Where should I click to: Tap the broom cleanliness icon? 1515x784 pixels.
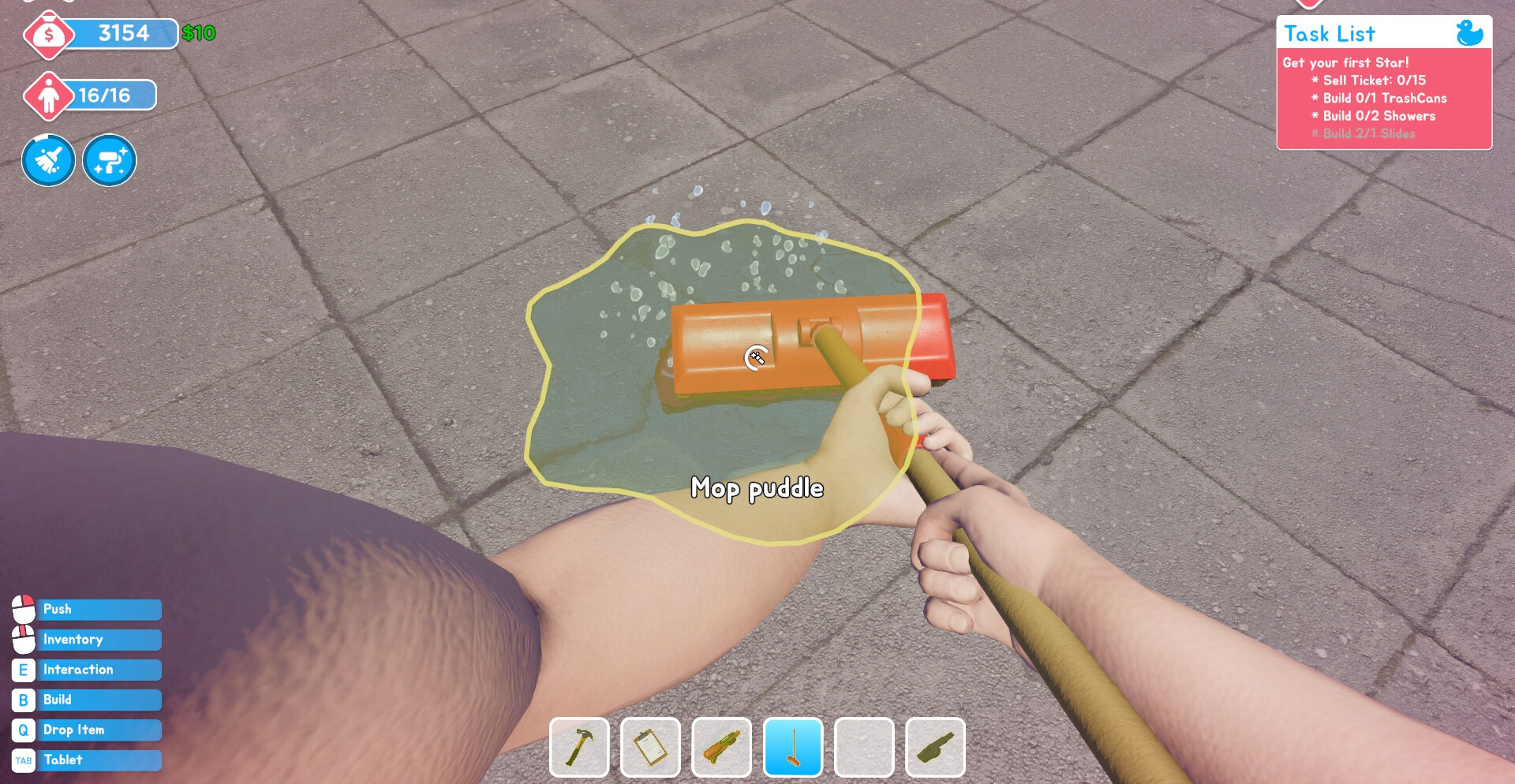(49, 161)
